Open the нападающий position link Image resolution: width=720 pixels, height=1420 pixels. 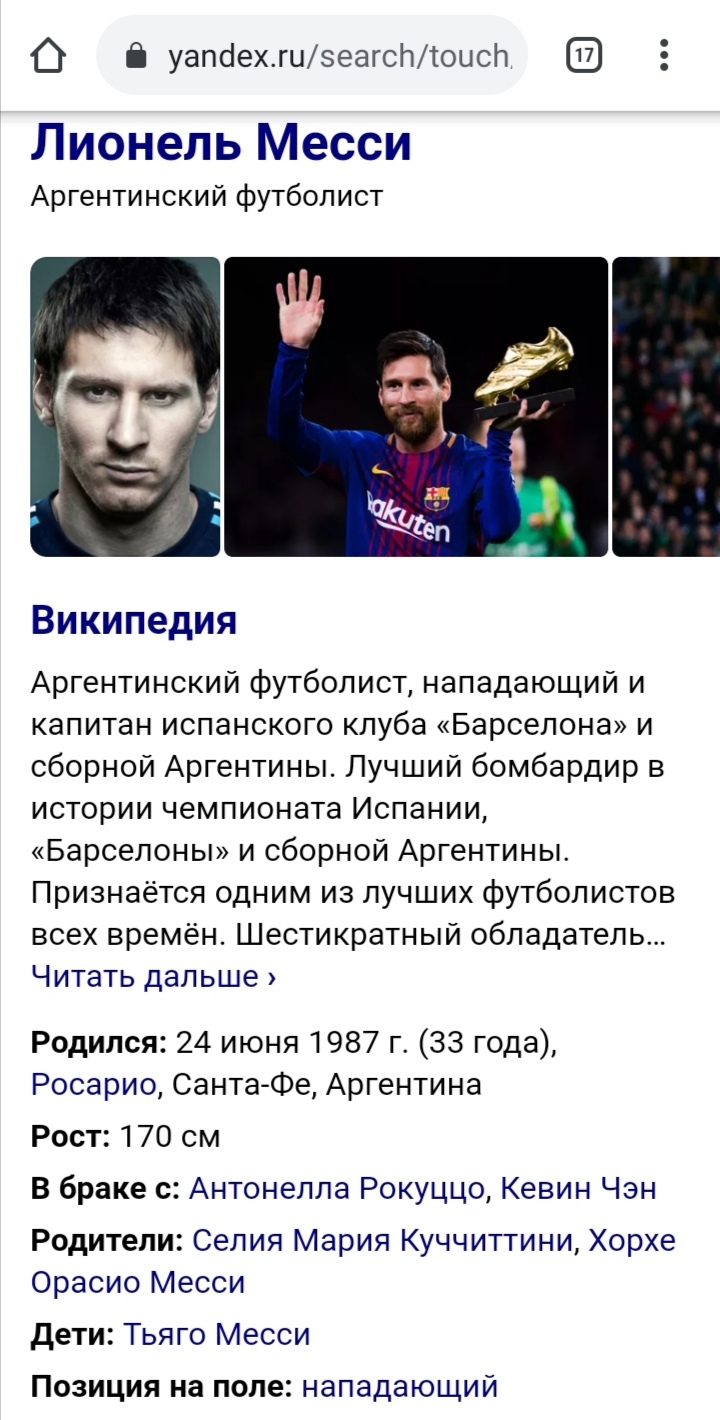pyautogui.click(x=399, y=1387)
